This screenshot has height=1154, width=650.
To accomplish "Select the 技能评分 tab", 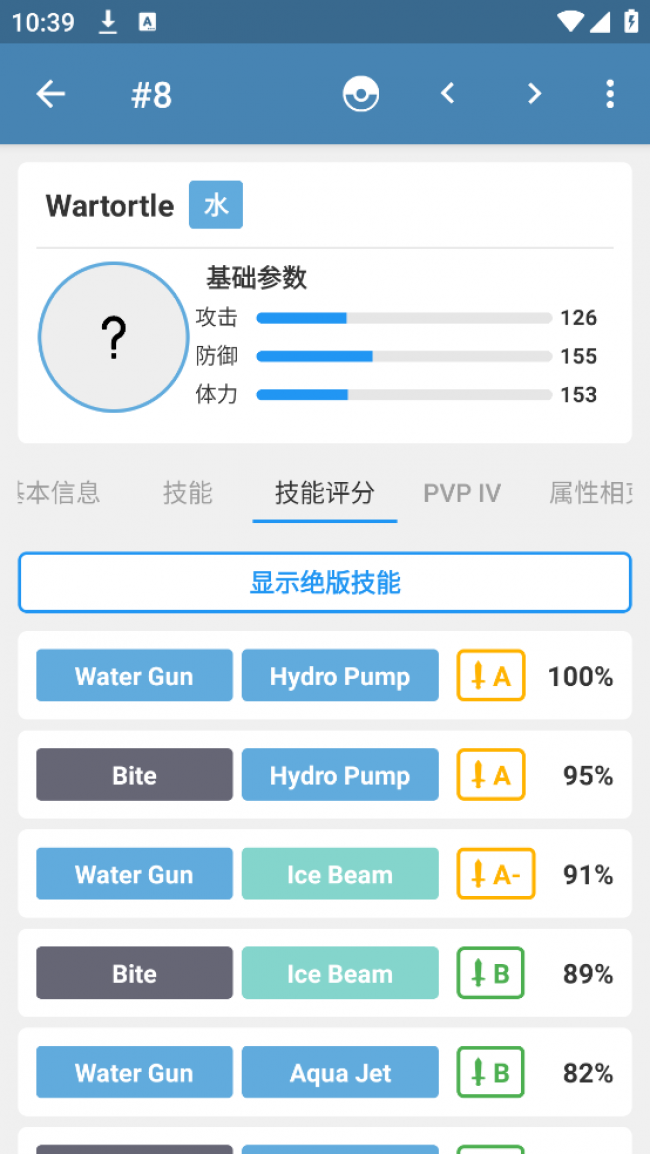I will coord(324,492).
